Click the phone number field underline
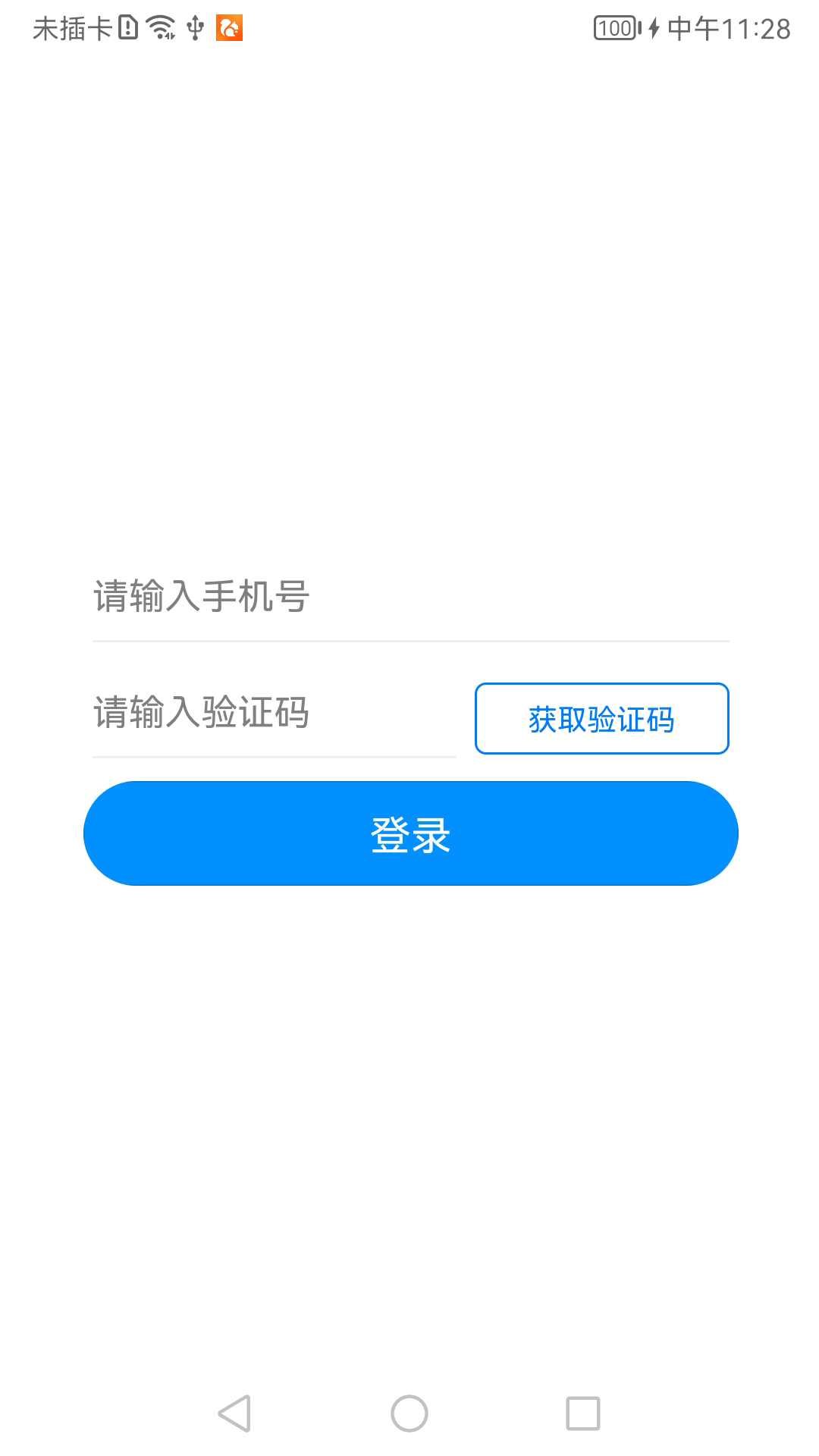The width and height of the screenshot is (819, 1456). tap(409, 641)
